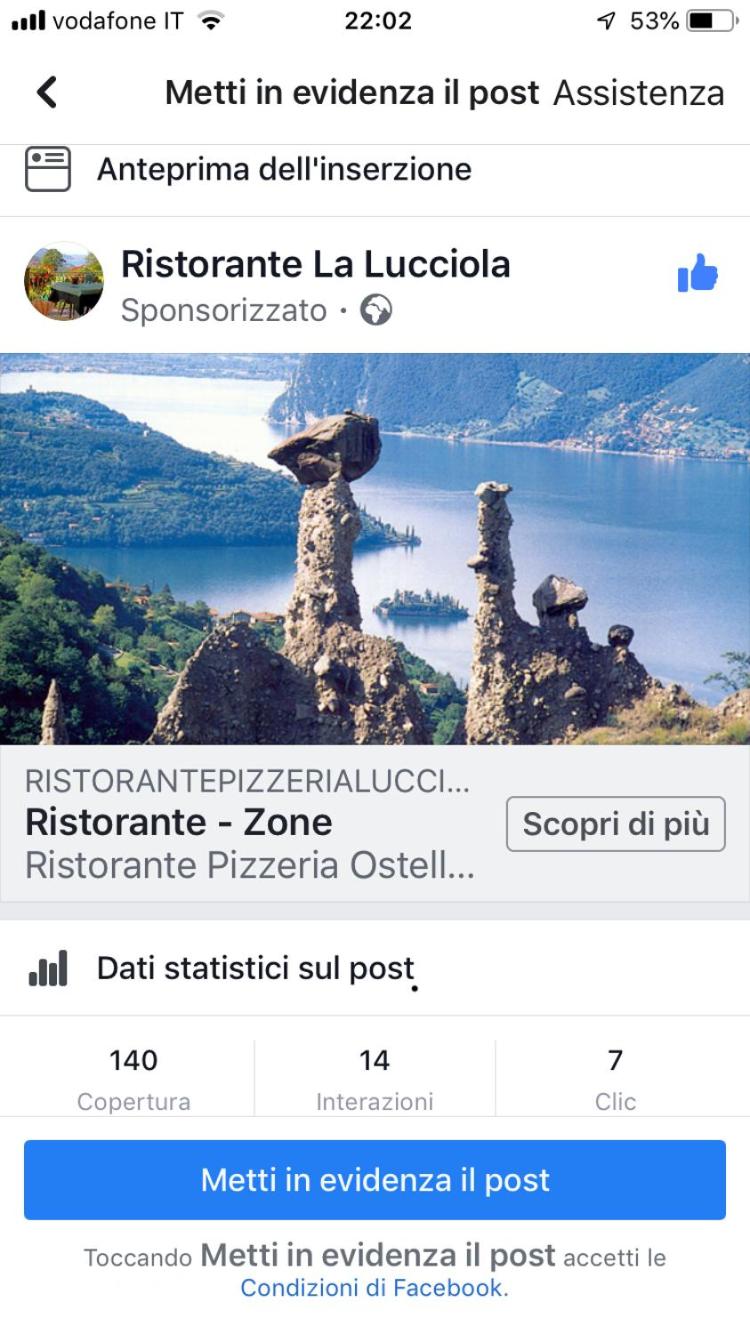The width and height of the screenshot is (750, 1334).
Task: Open the Assistenza help link
Action: 638,93
